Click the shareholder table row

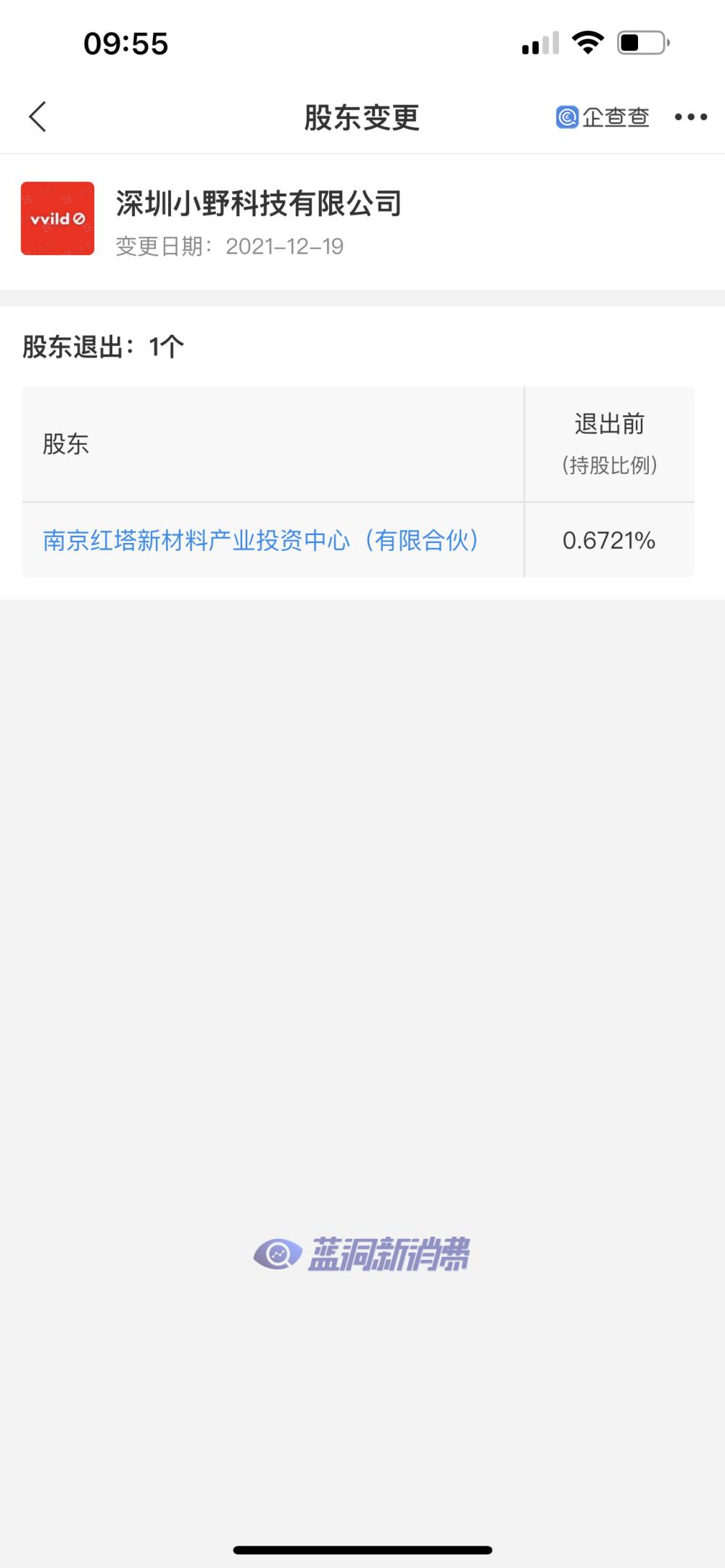(290, 539)
